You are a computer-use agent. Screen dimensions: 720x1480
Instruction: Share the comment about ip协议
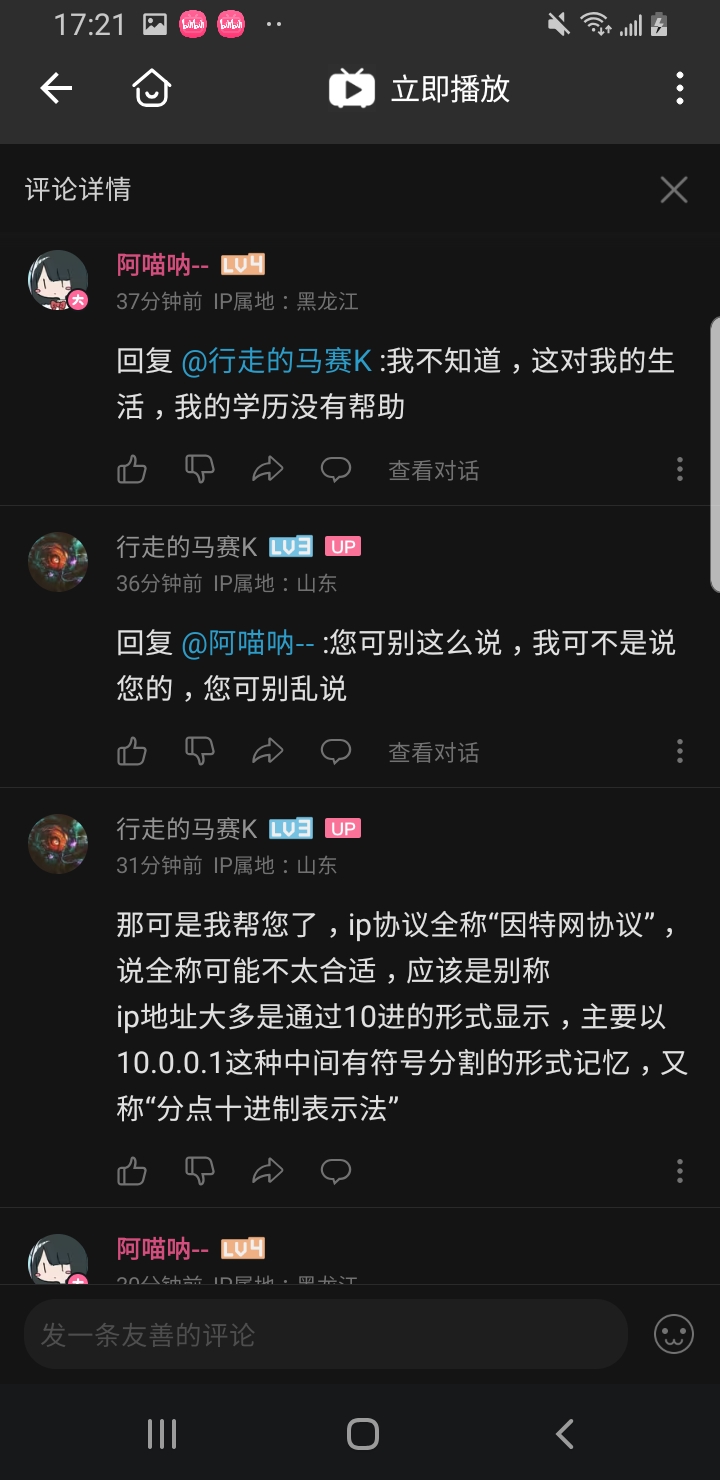[268, 1171]
